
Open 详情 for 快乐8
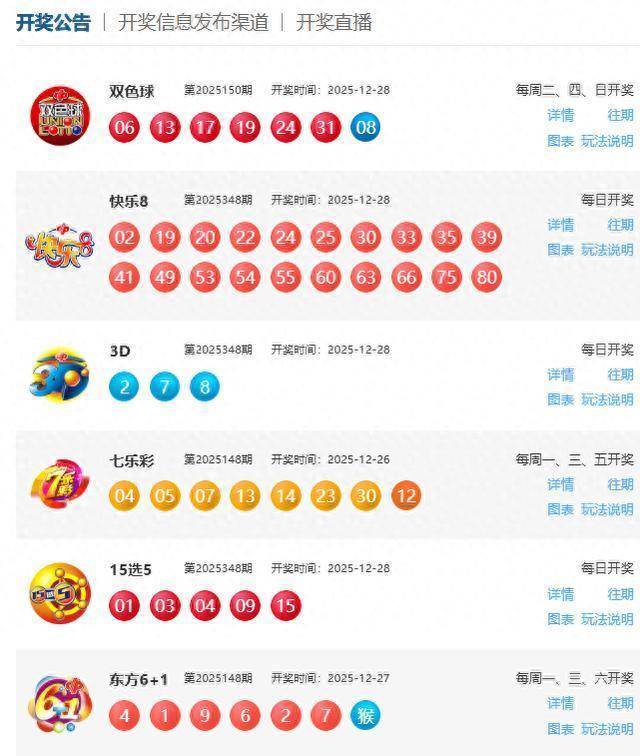(x=560, y=225)
